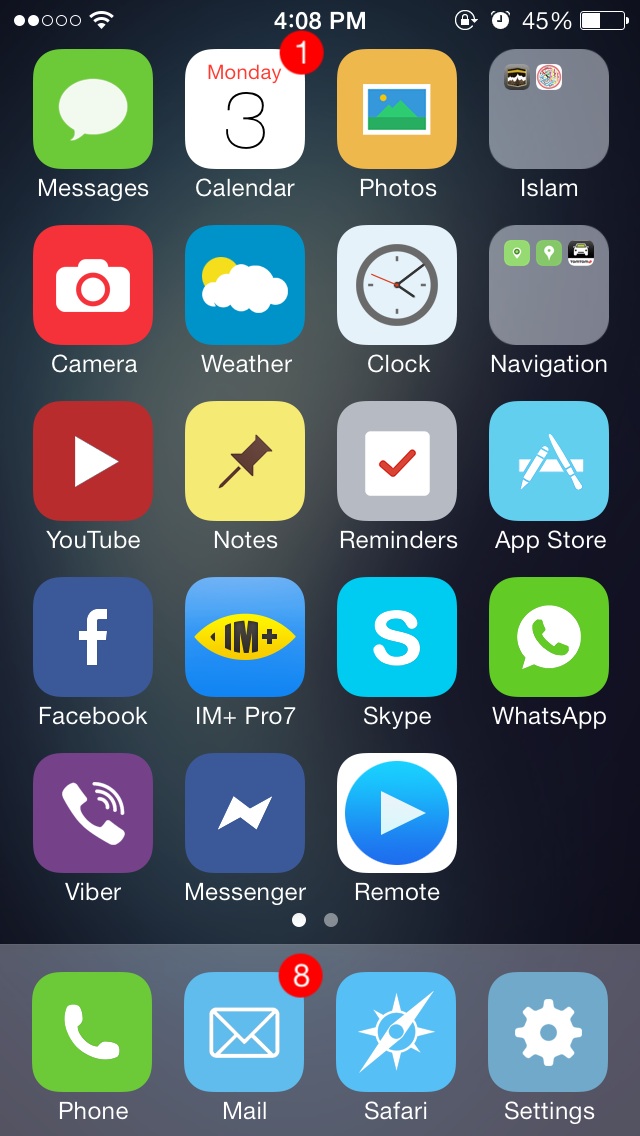This screenshot has height=1136, width=640.
Task: Open IM+ Pro7
Action: (x=245, y=638)
